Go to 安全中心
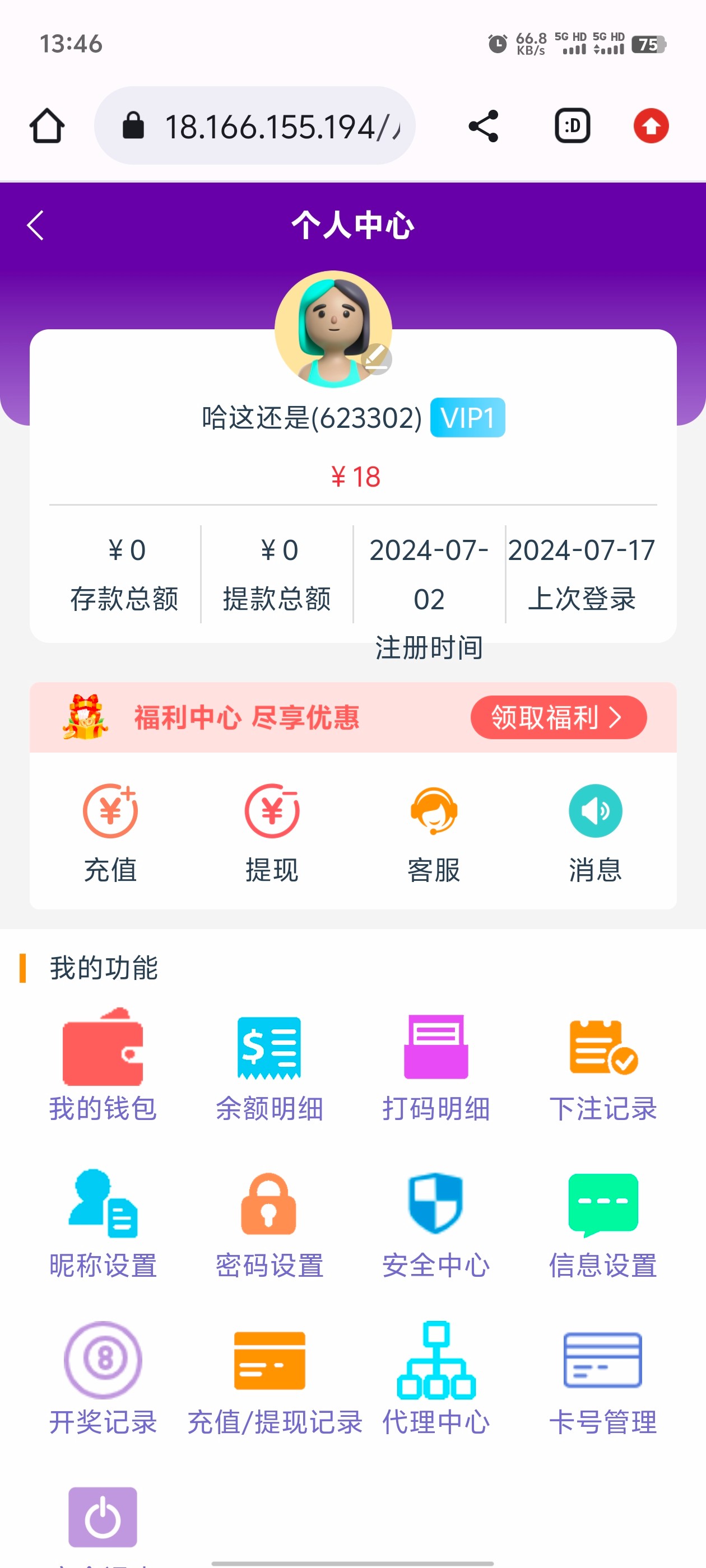The width and height of the screenshot is (706, 1568). (x=435, y=1224)
